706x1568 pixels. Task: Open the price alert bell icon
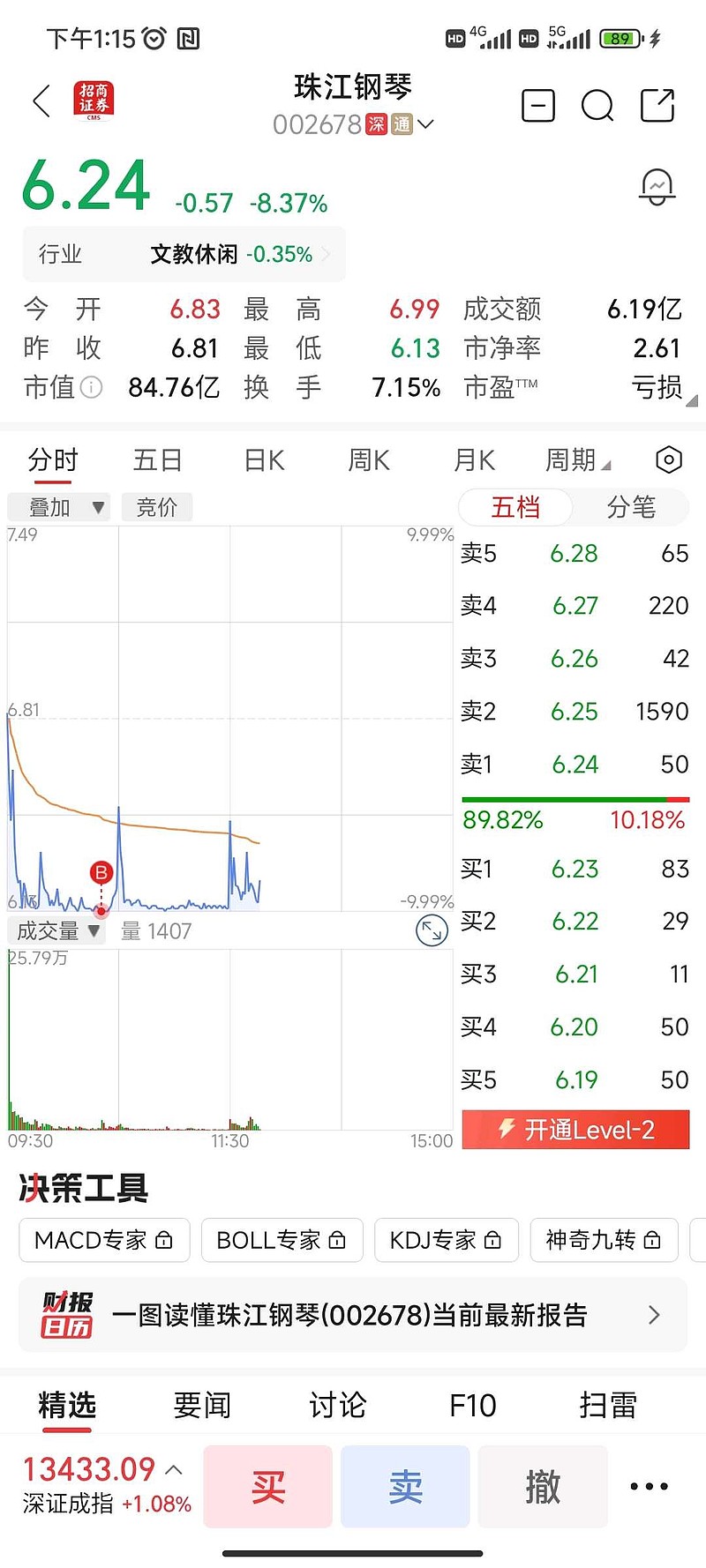[657, 187]
